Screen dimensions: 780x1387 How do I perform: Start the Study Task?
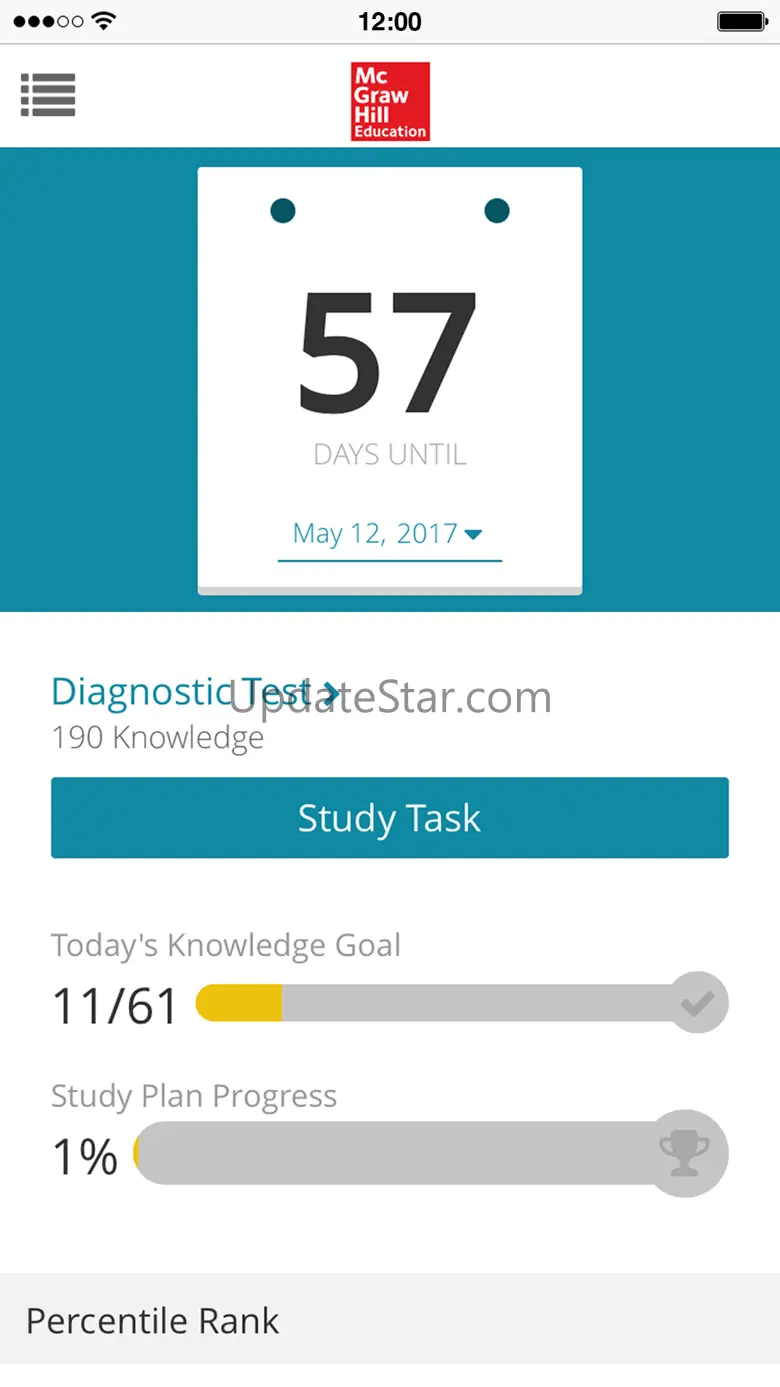pyautogui.click(x=390, y=818)
